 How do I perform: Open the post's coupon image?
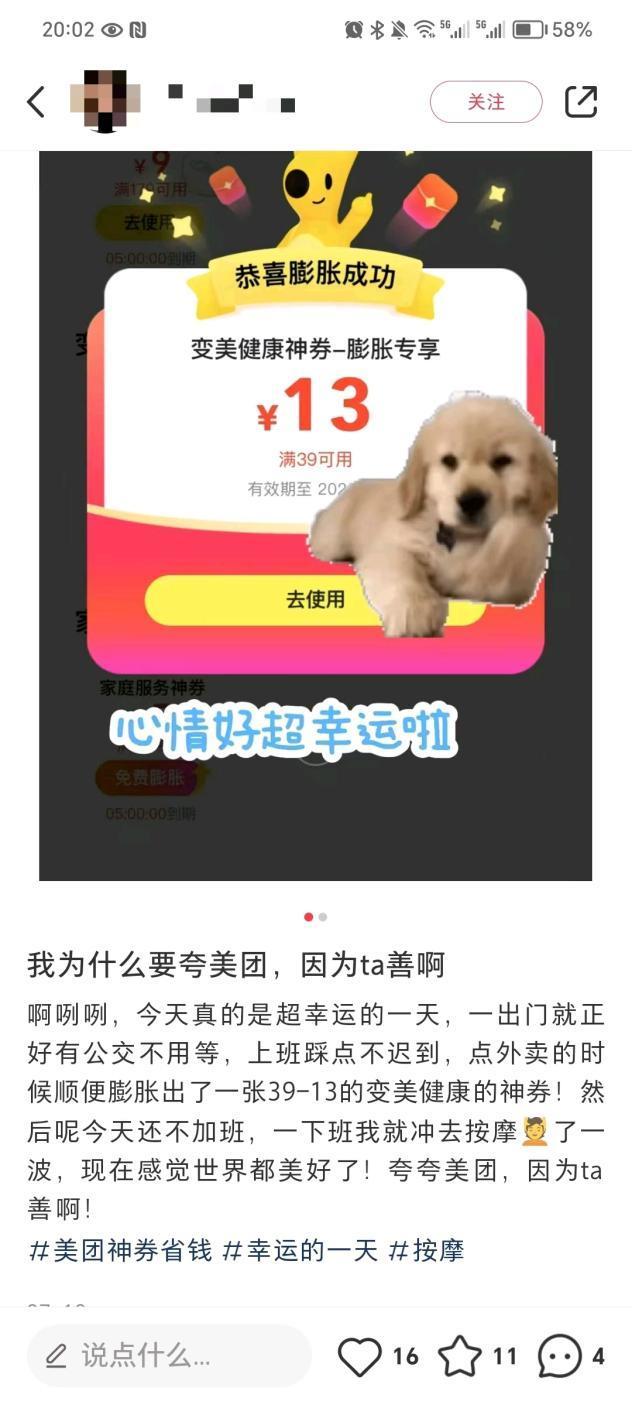click(315, 515)
